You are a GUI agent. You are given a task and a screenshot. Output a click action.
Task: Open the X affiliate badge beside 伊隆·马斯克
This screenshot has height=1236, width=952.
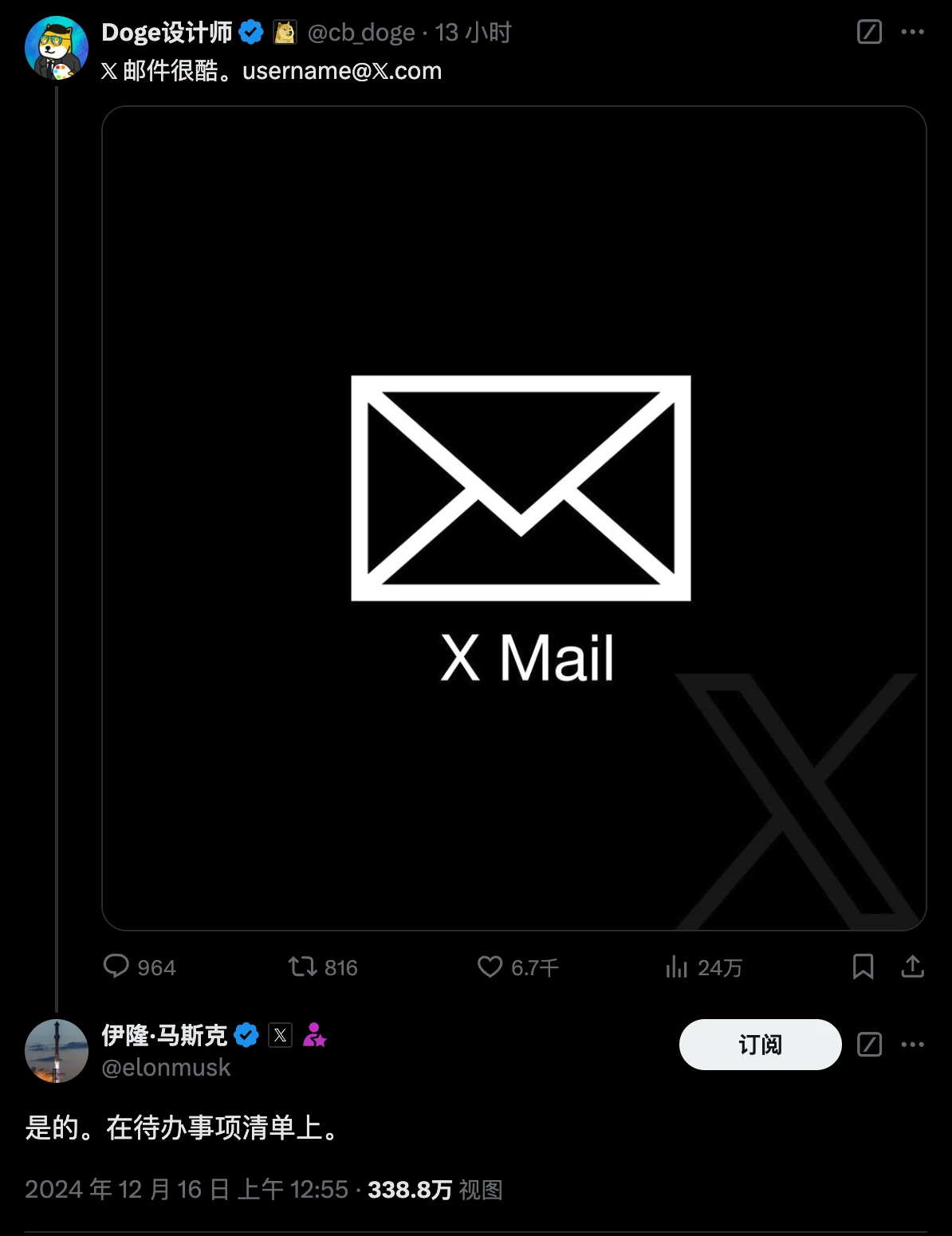(x=280, y=1035)
